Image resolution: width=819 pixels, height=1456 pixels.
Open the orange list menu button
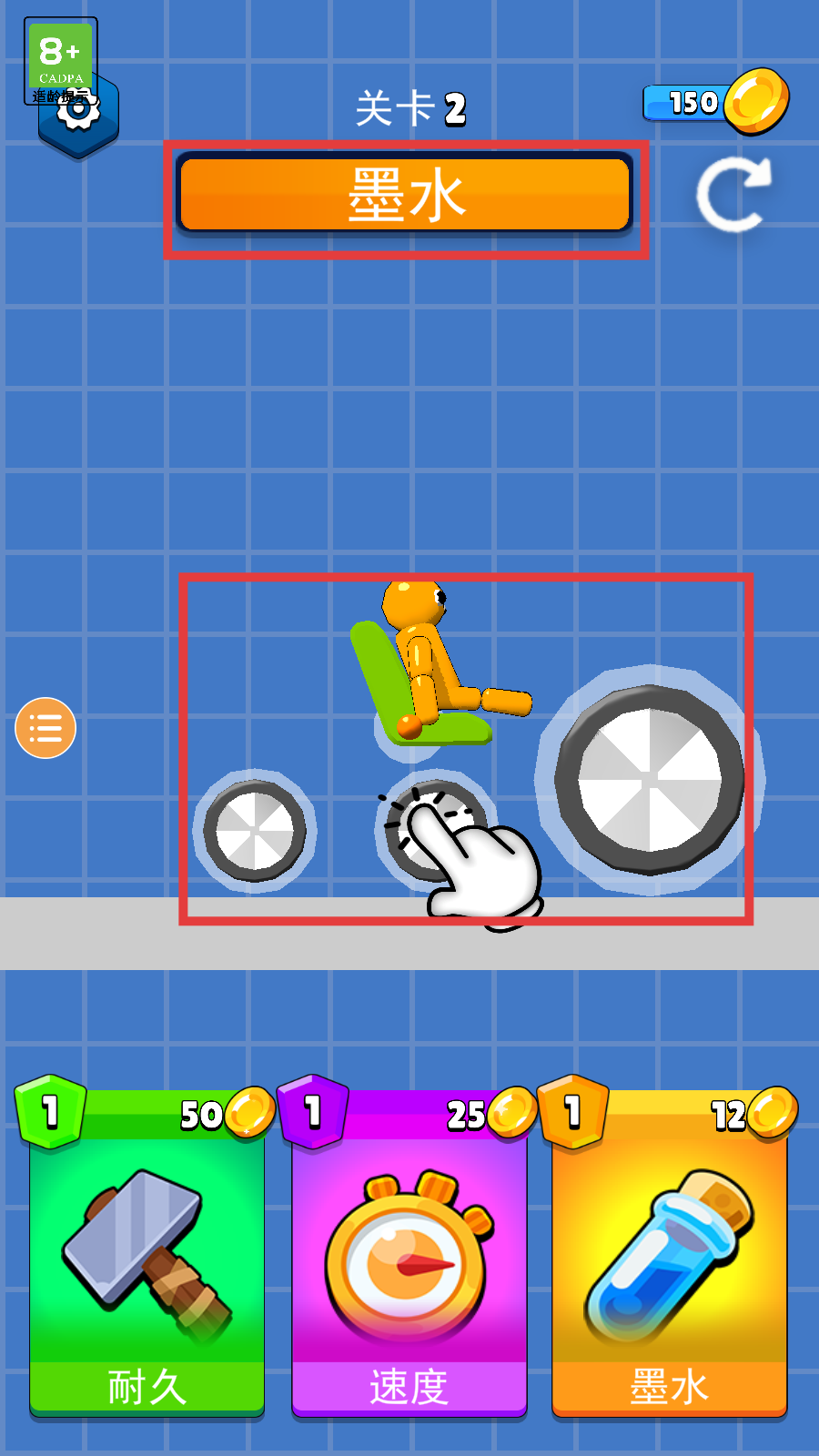[x=45, y=728]
